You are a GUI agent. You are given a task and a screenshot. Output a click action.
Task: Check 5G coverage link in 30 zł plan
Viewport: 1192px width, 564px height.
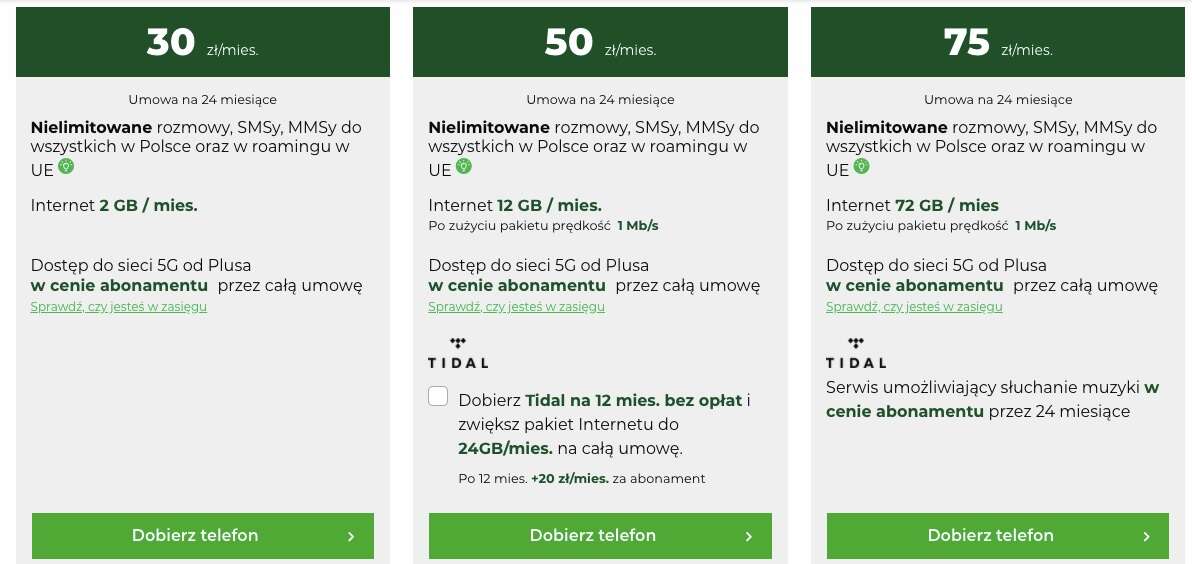coord(119,307)
